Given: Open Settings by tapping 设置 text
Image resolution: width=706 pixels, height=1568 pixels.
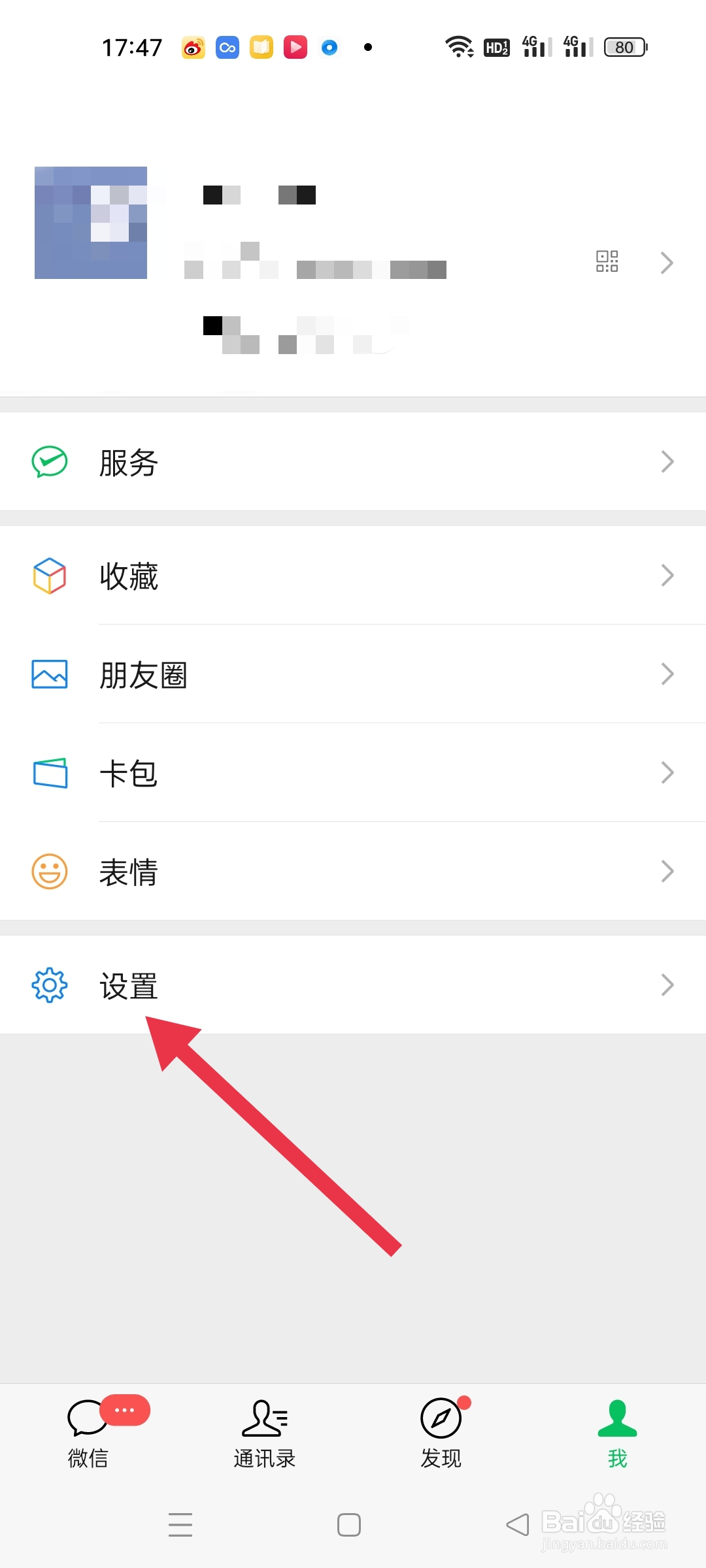Looking at the screenshot, I should coord(128,987).
